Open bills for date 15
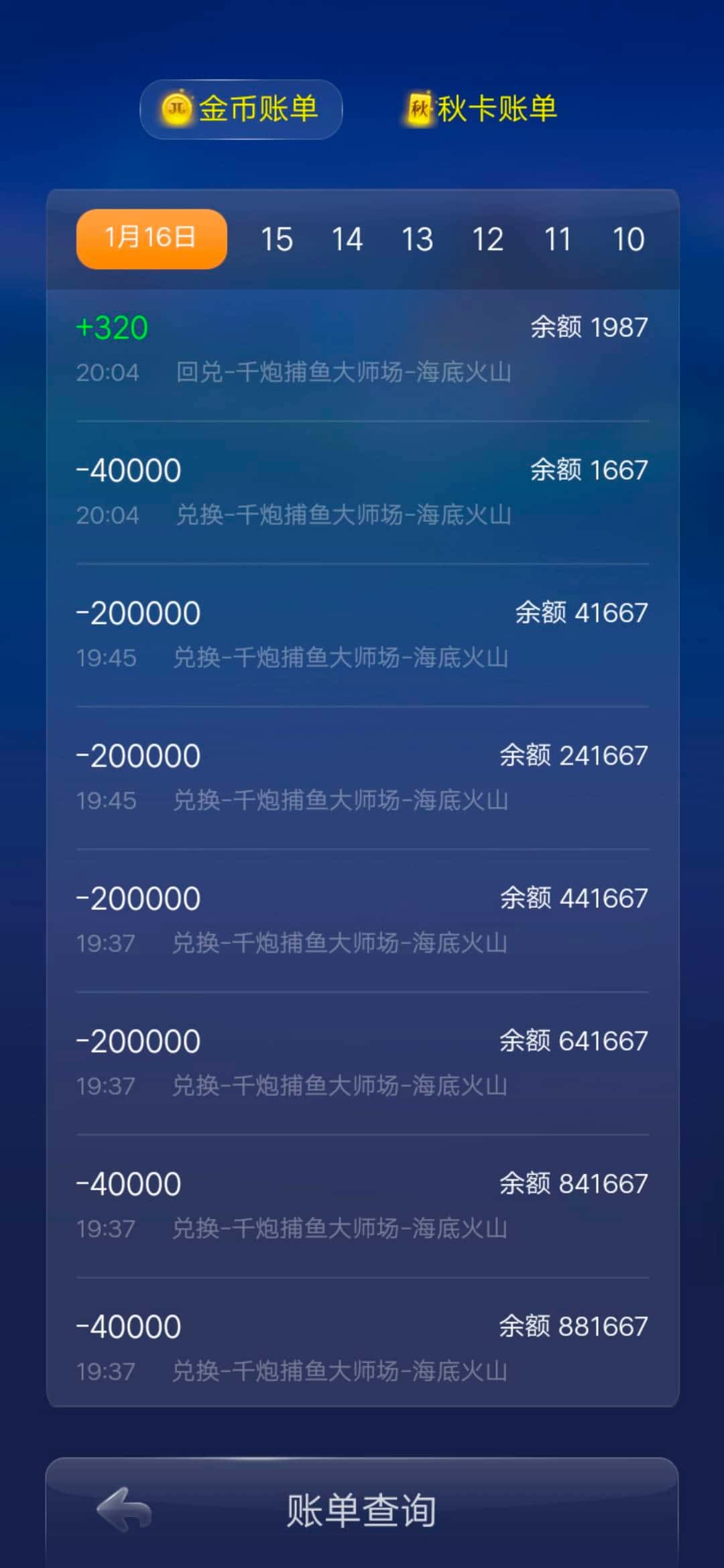 click(x=279, y=238)
